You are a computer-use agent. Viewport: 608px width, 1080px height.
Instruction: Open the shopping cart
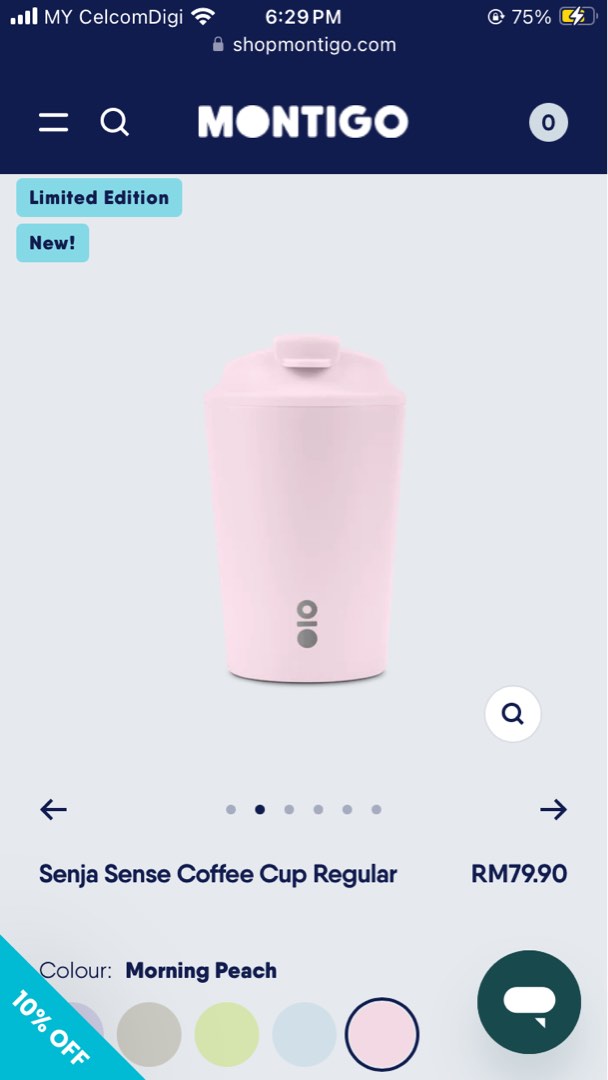pyautogui.click(x=548, y=123)
